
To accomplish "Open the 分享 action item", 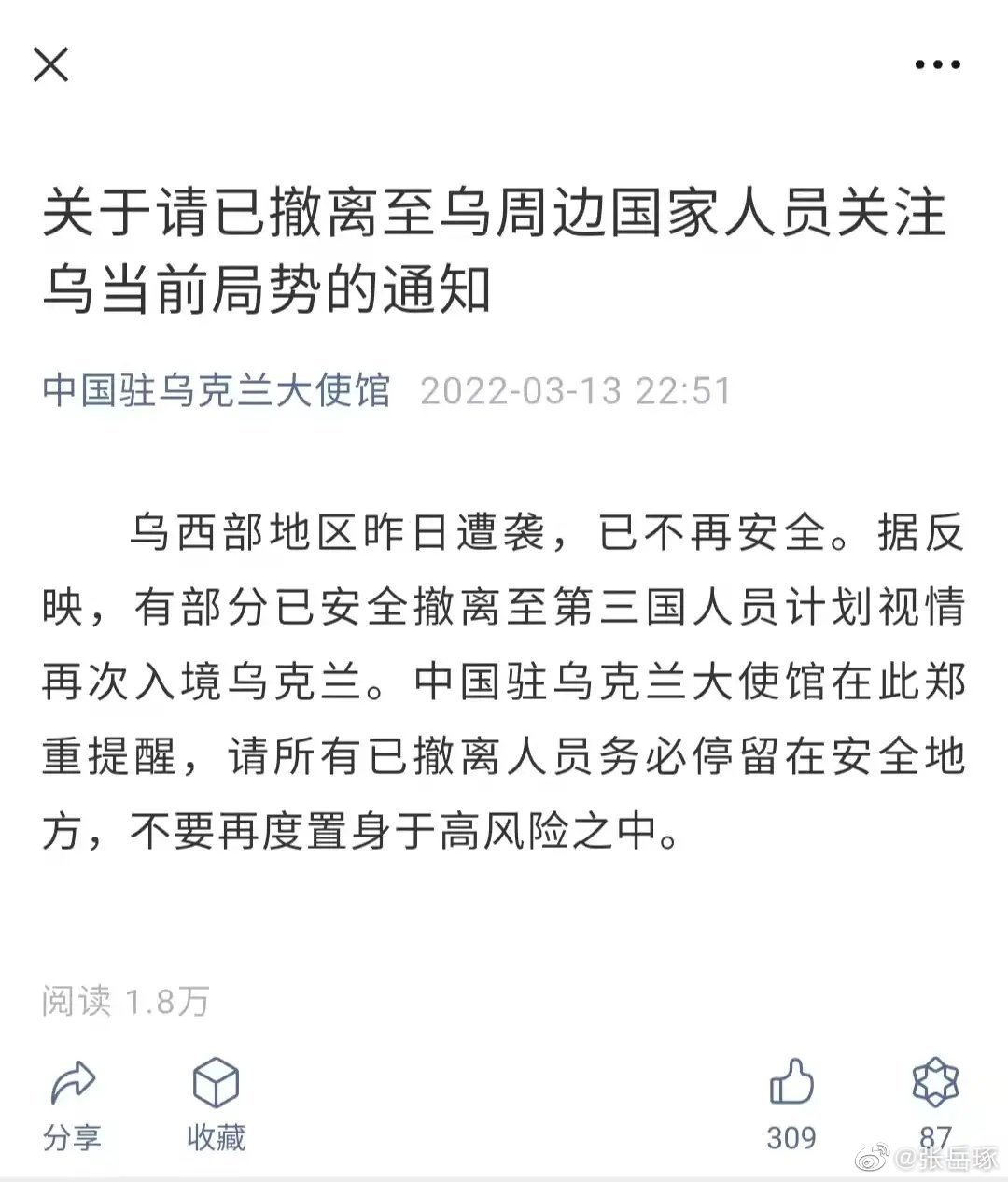I will click(75, 1137).
